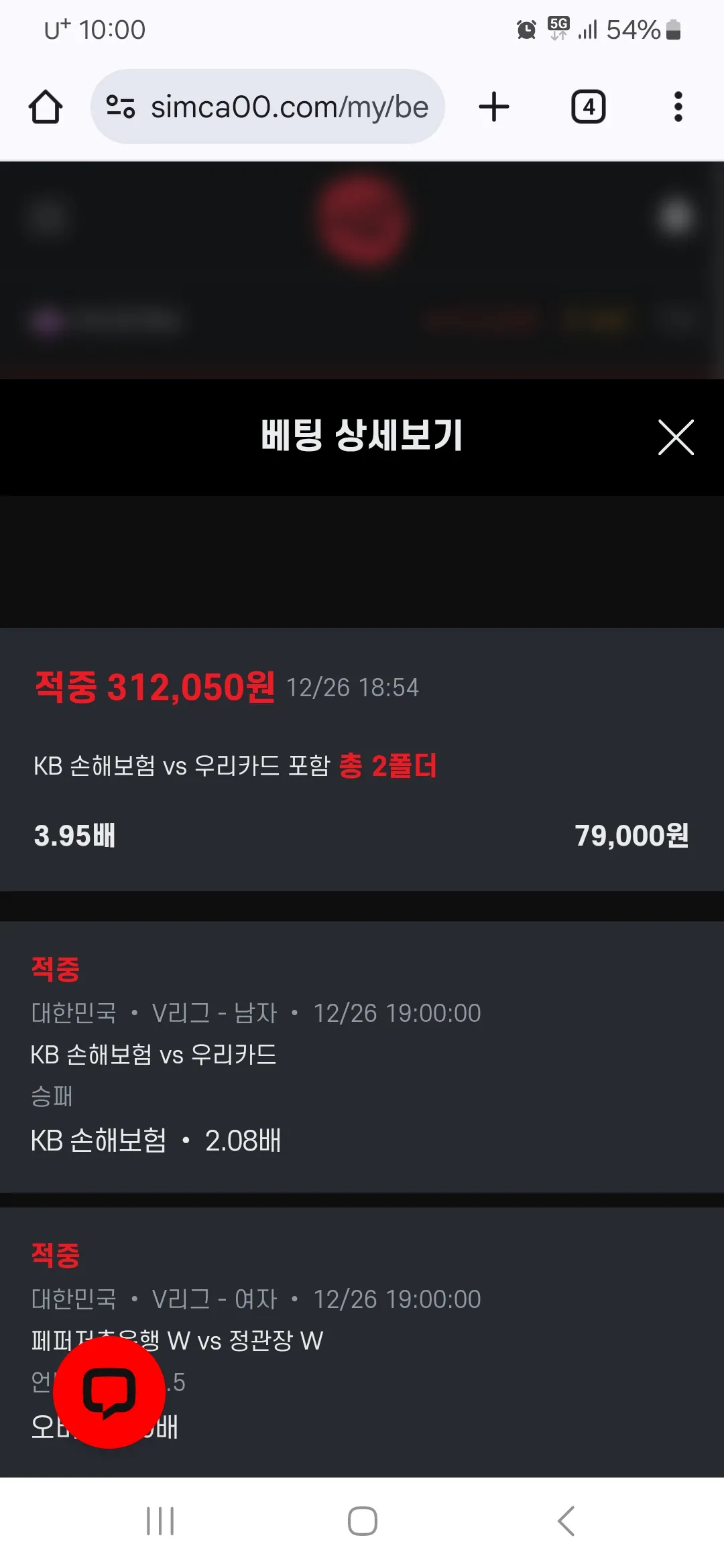This screenshot has width=724, height=1568.
Task: Open the tab switcher showing 4
Action: (x=588, y=107)
